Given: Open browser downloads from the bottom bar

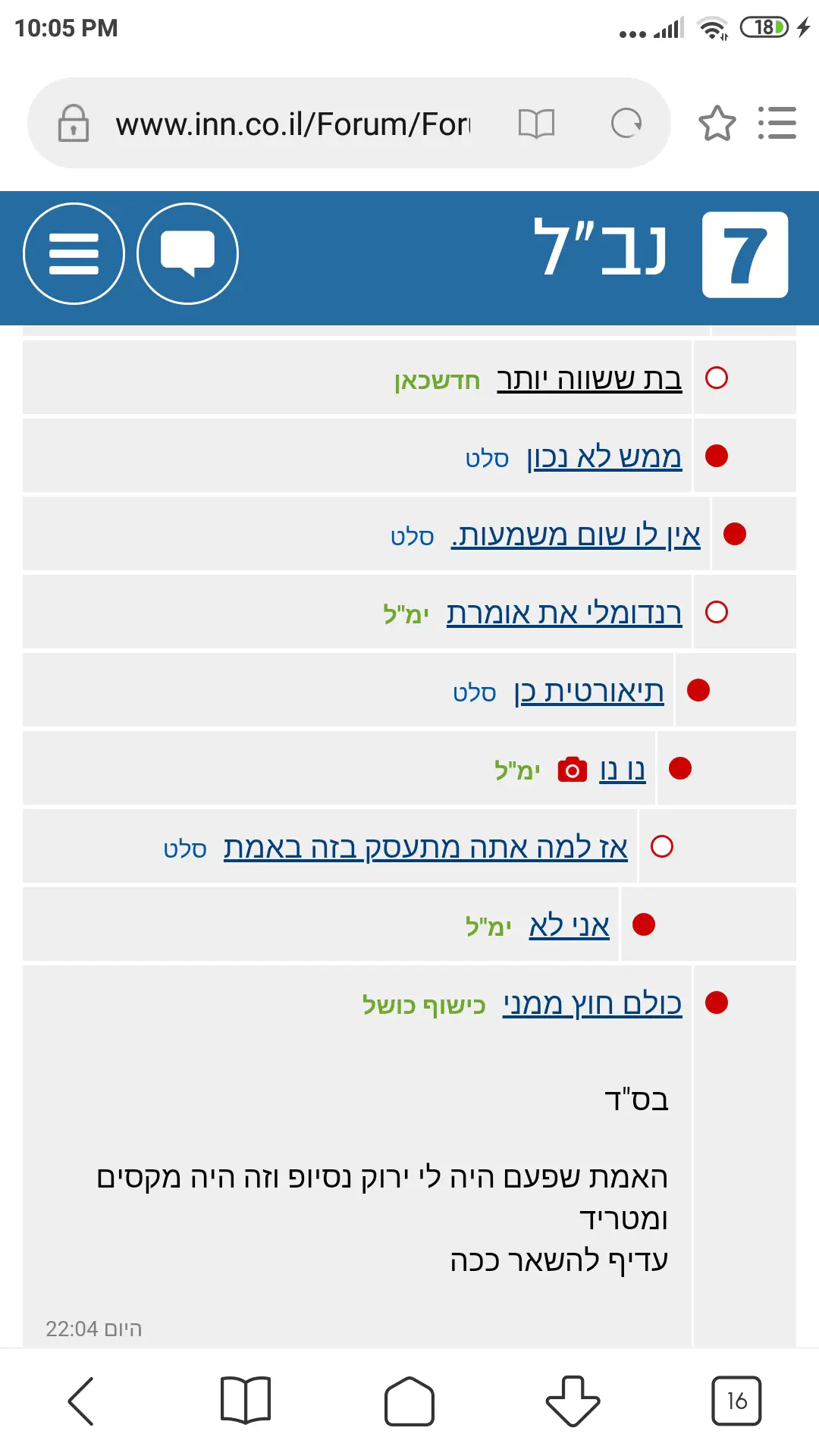Looking at the screenshot, I should coord(573,1401).
